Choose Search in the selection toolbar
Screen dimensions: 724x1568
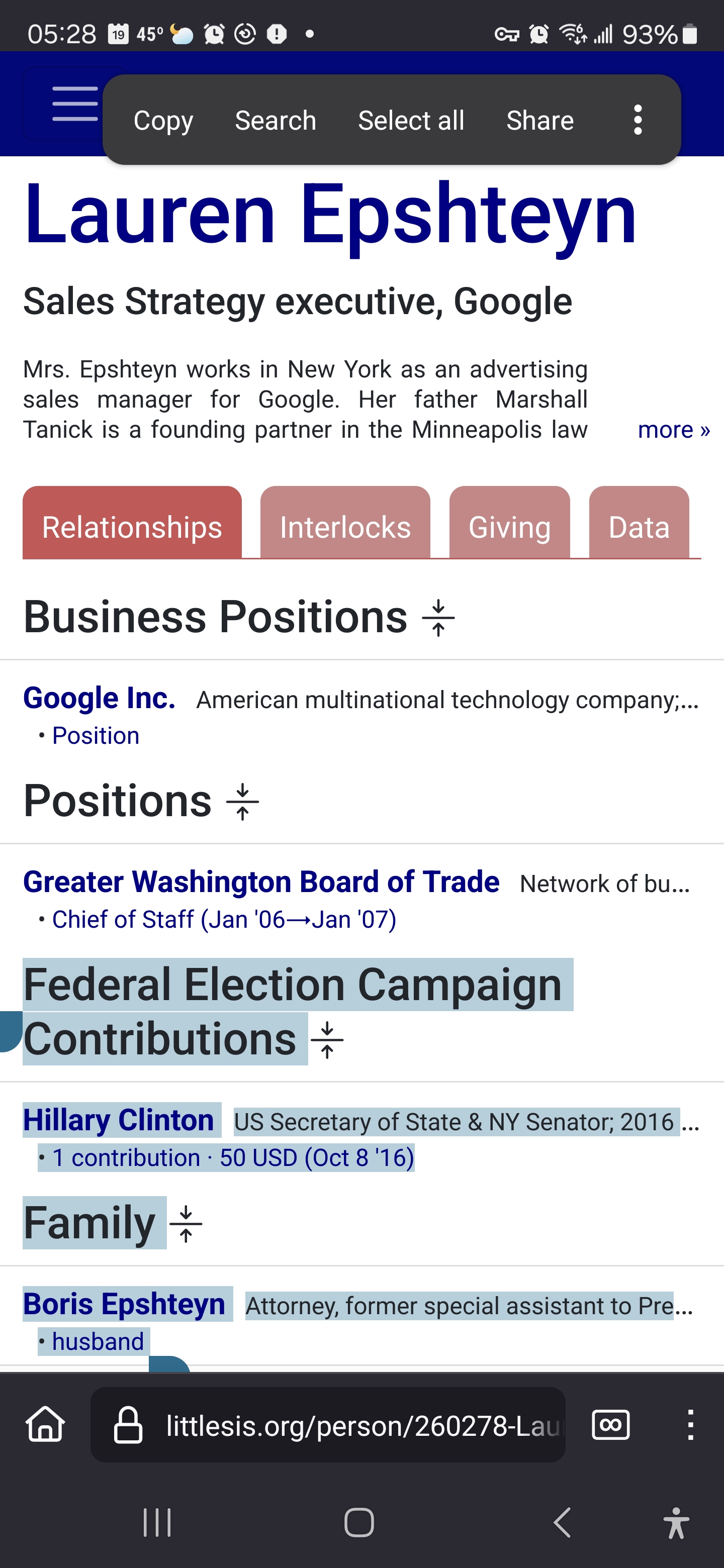(275, 120)
